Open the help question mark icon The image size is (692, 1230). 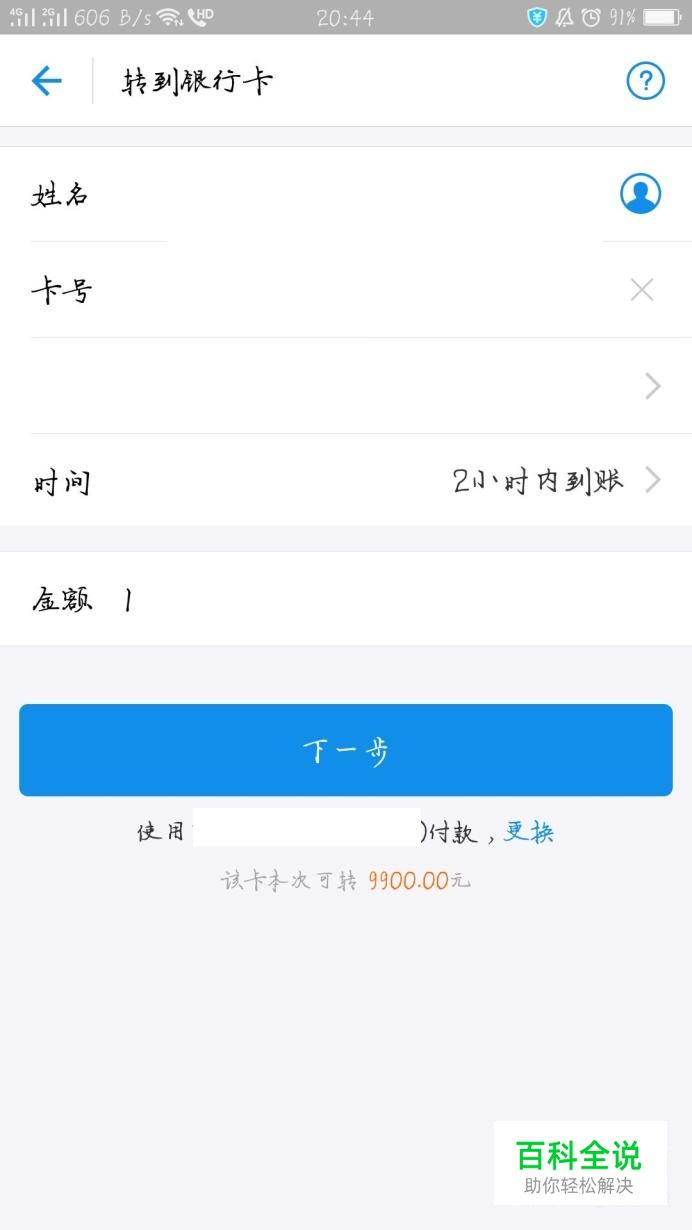coord(645,81)
